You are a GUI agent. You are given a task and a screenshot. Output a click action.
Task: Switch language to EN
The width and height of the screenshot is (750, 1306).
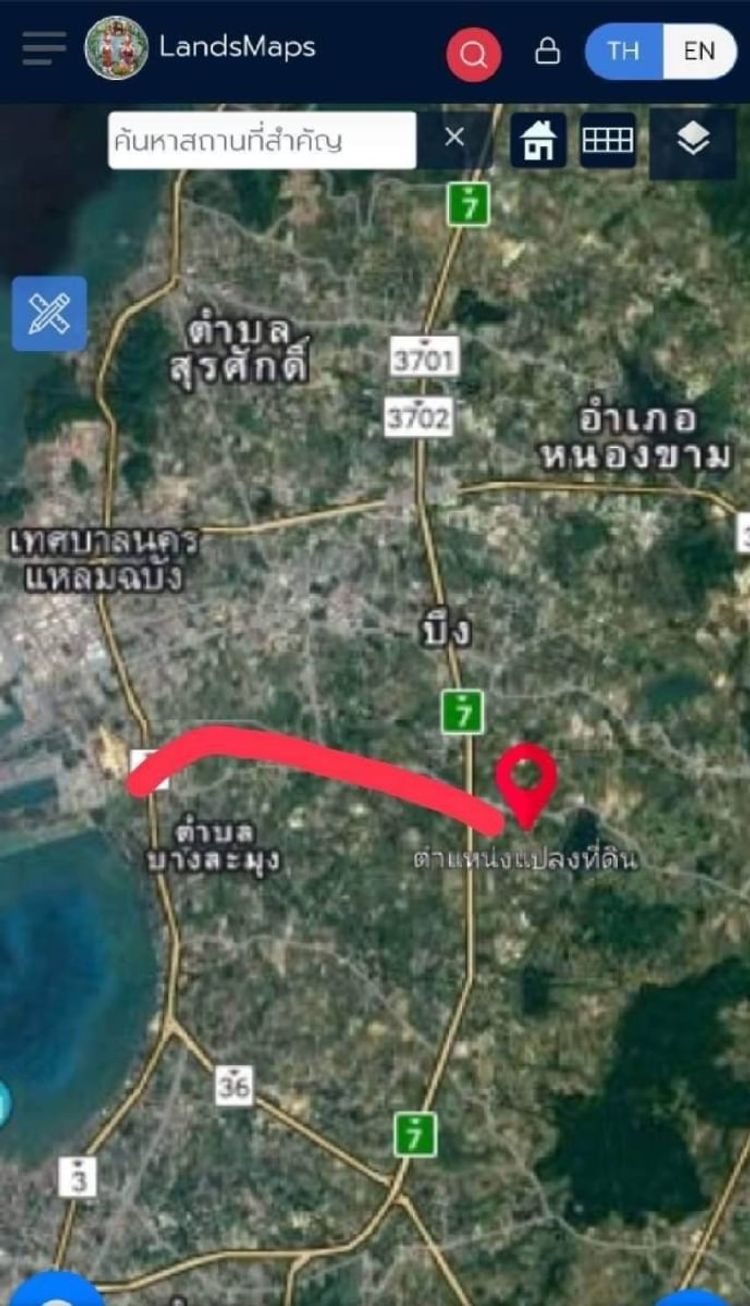pyautogui.click(x=699, y=51)
